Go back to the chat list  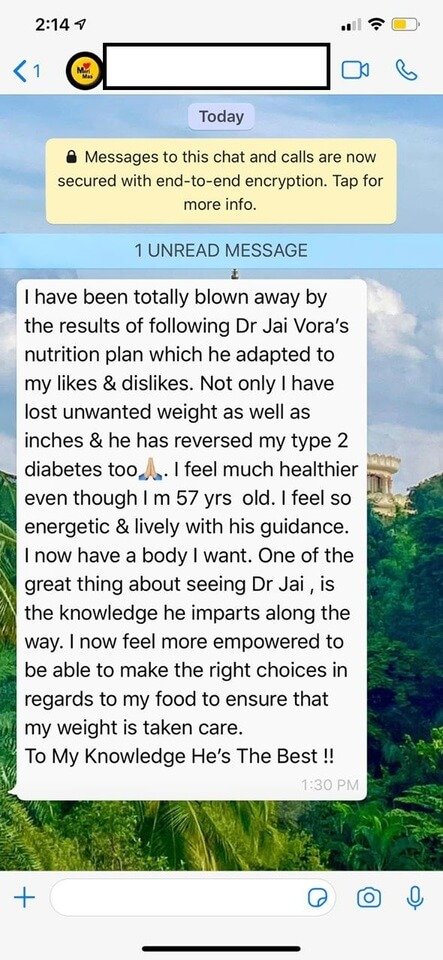(x=26, y=72)
